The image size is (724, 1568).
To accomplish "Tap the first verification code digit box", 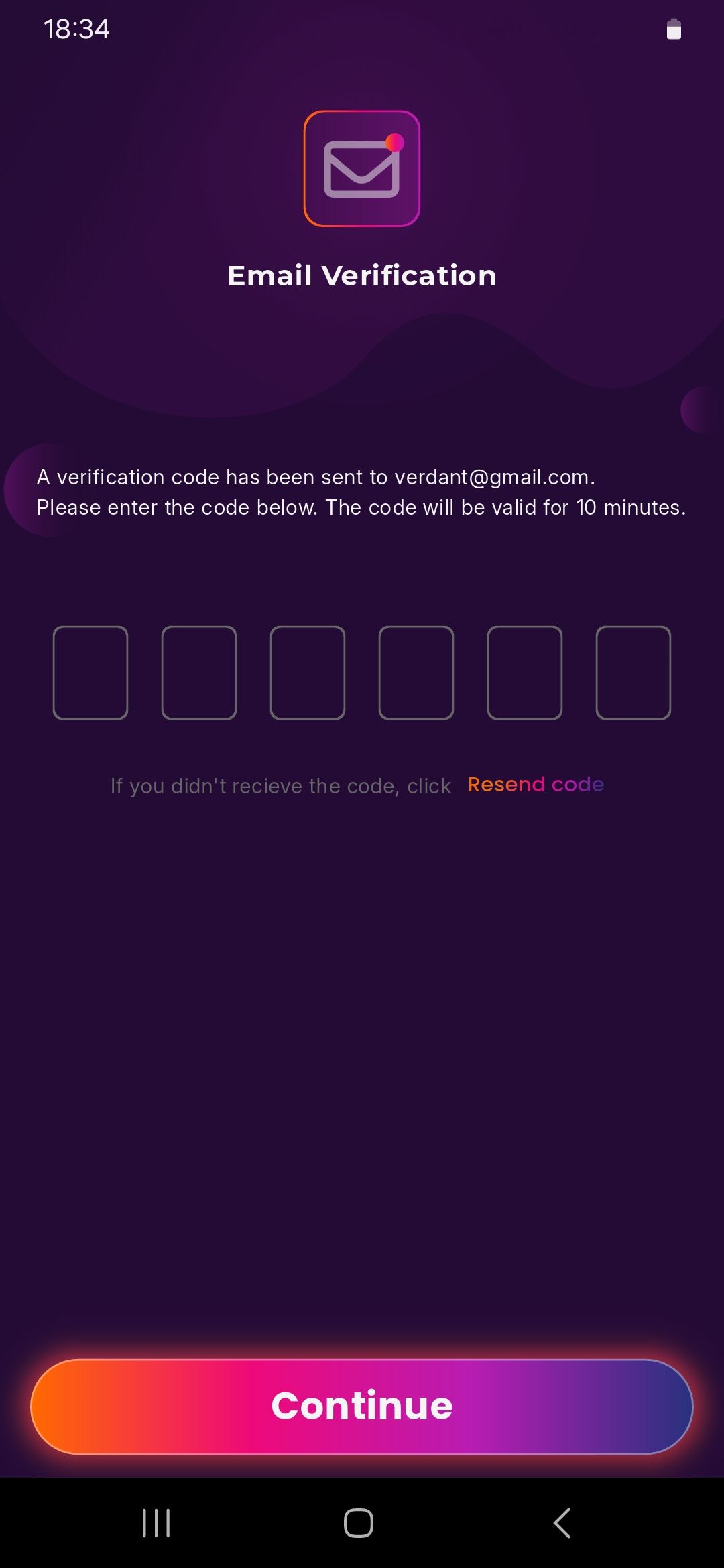I will (90, 672).
